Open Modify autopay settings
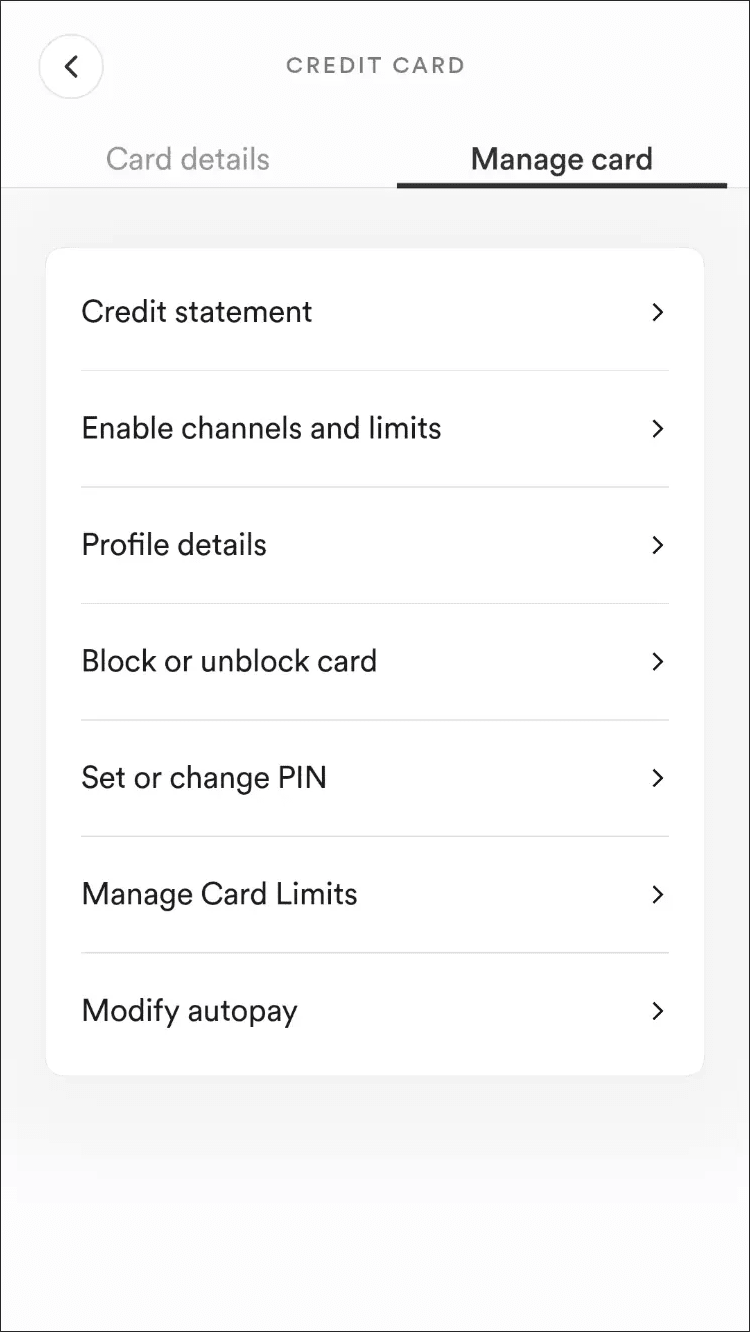The image size is (750, 1332). [375, 1011]
